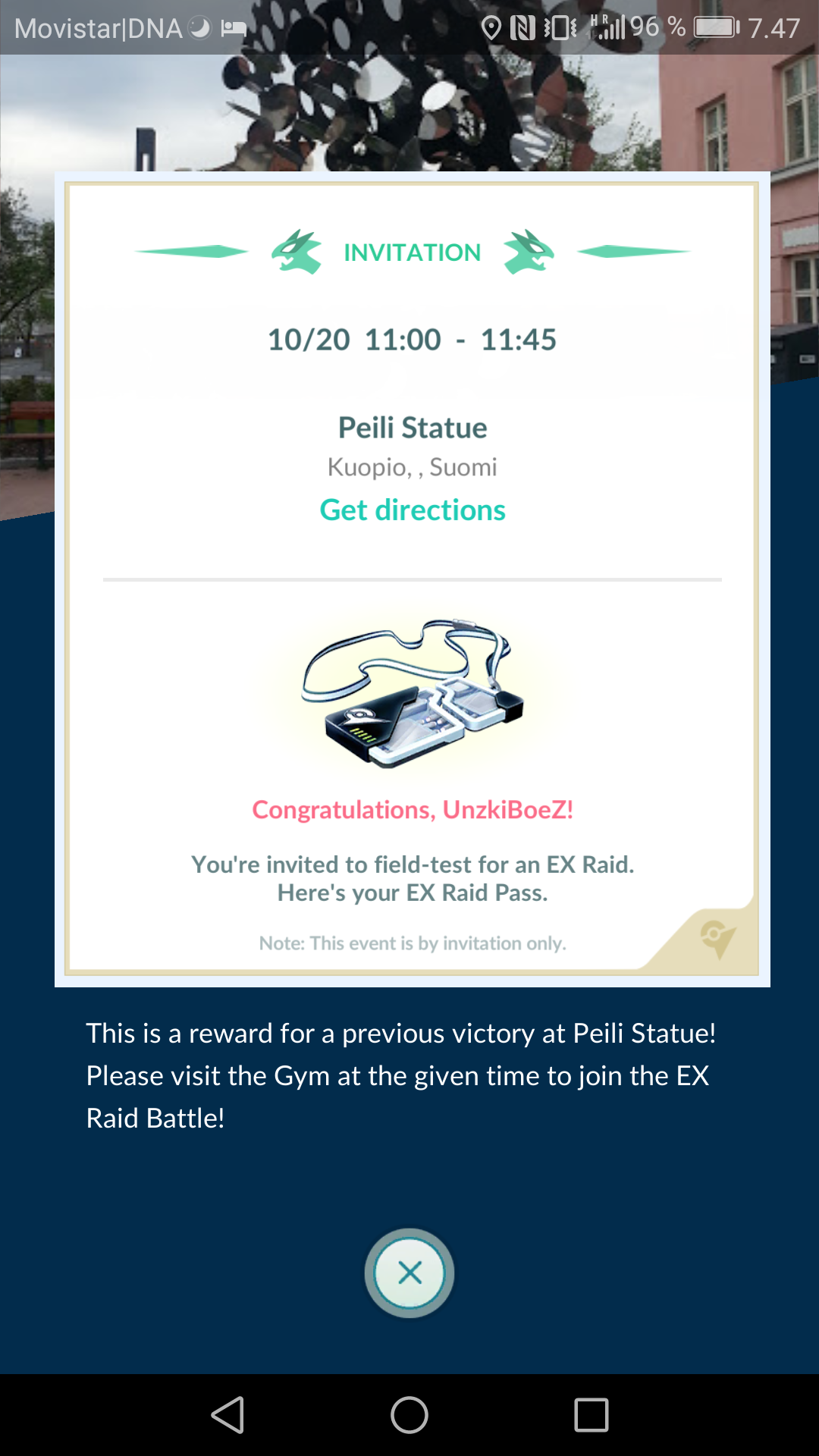This screenshot has width=819, height=1456.
Task: Tap the system home button
Action: click(409, 1415)
